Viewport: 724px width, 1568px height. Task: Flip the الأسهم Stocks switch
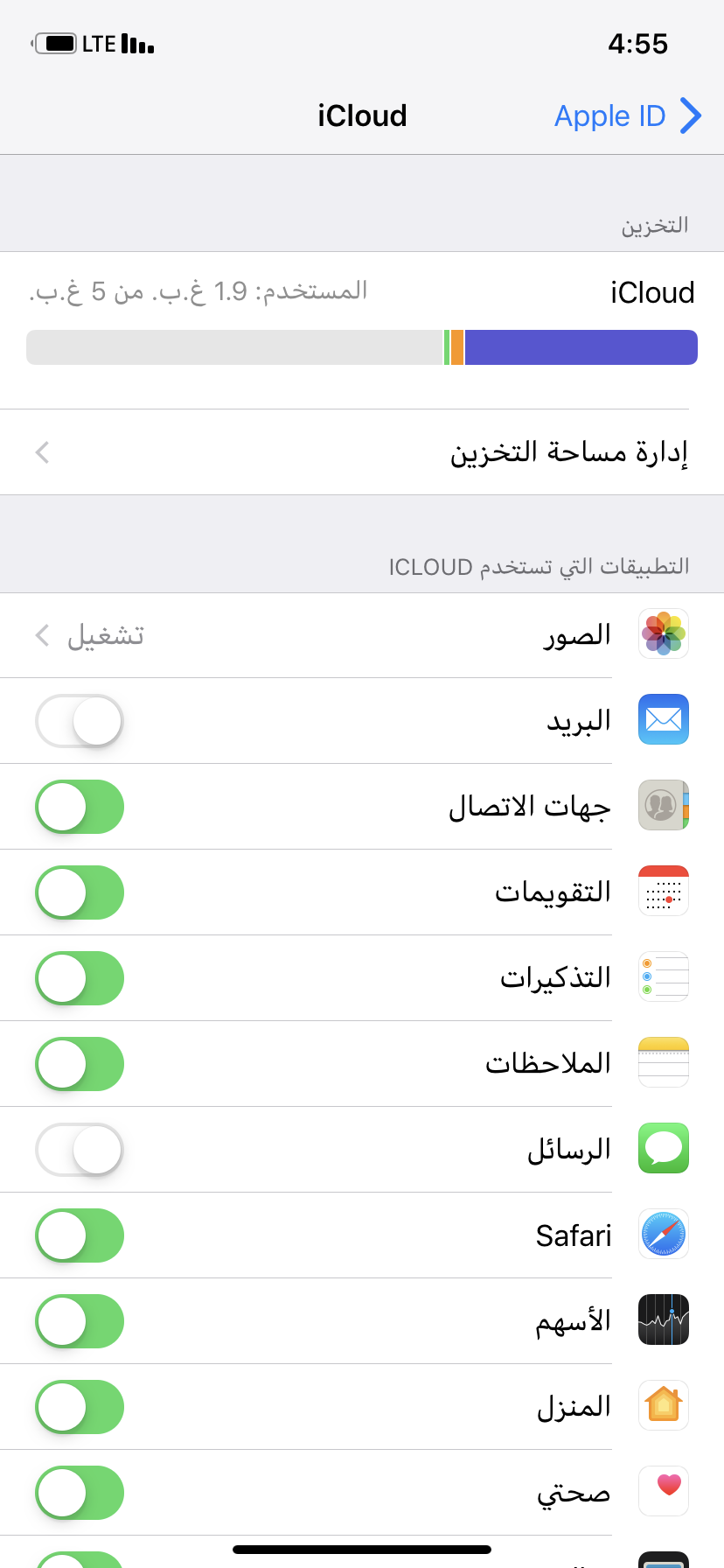[80, 1321]
